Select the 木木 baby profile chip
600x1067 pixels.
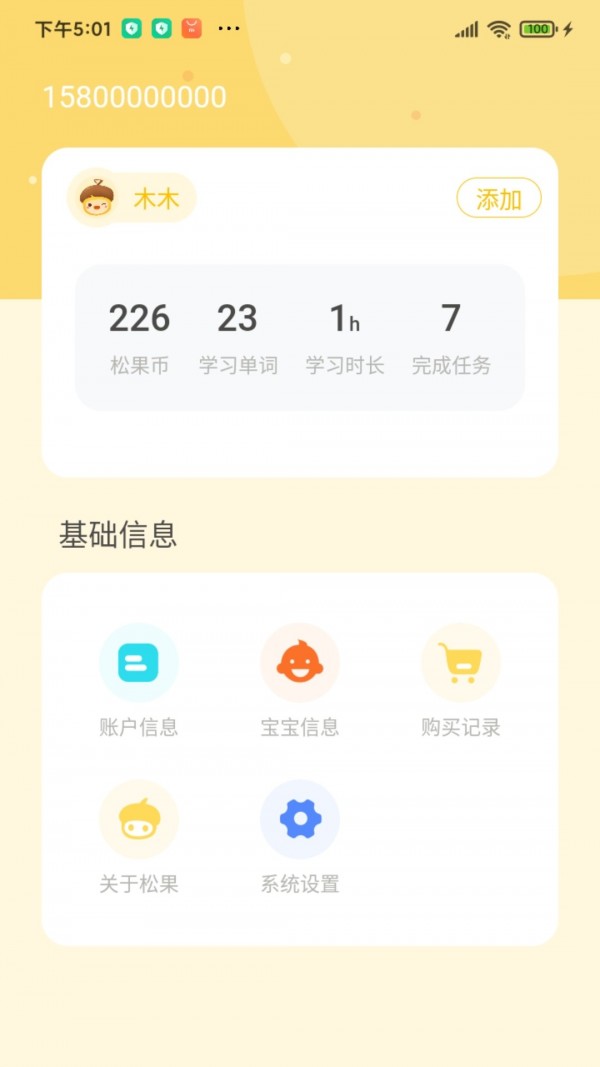pyautogui.click(x=132, y=198)
